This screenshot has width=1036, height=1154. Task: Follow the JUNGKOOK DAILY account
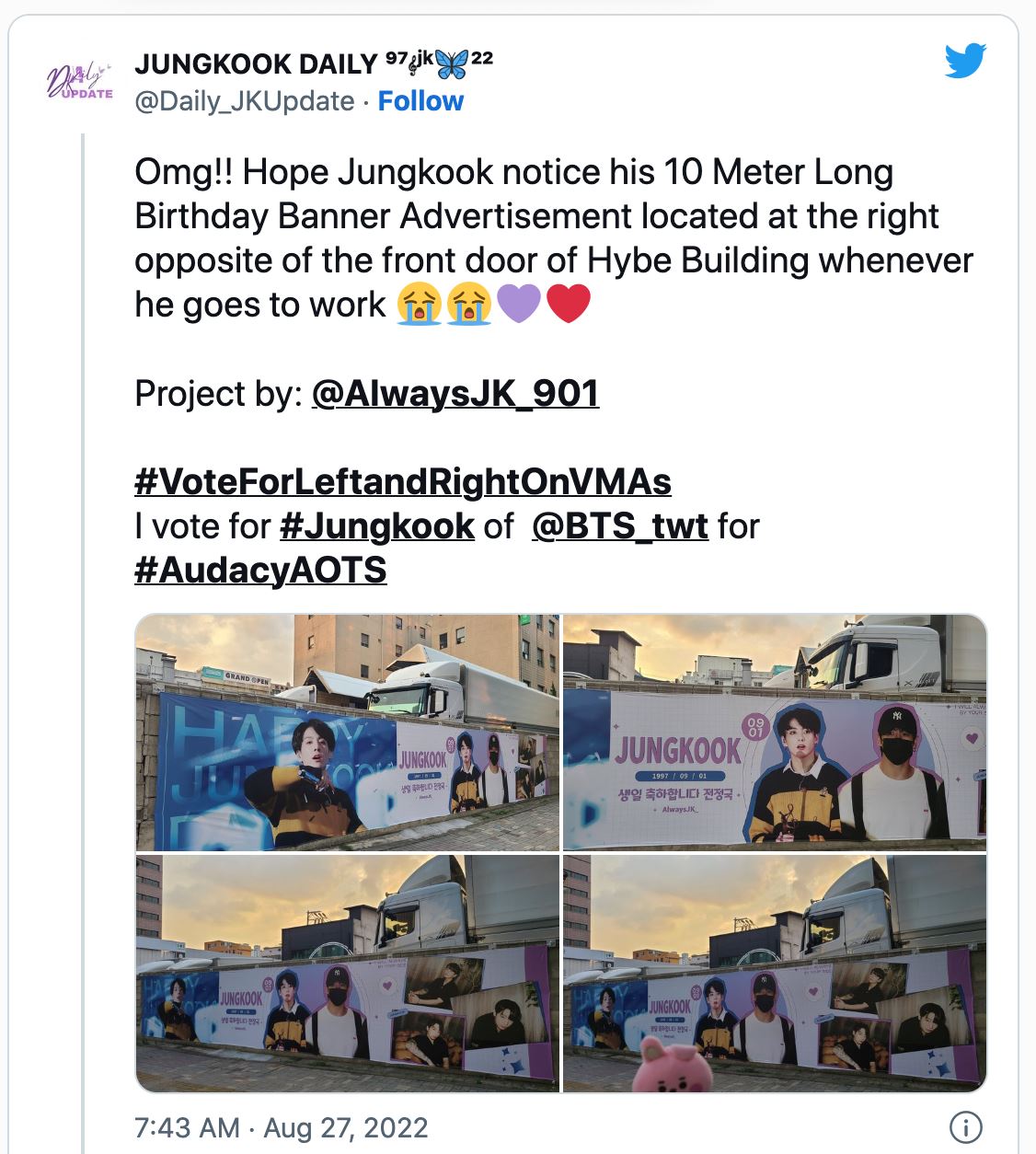point(420,101)
